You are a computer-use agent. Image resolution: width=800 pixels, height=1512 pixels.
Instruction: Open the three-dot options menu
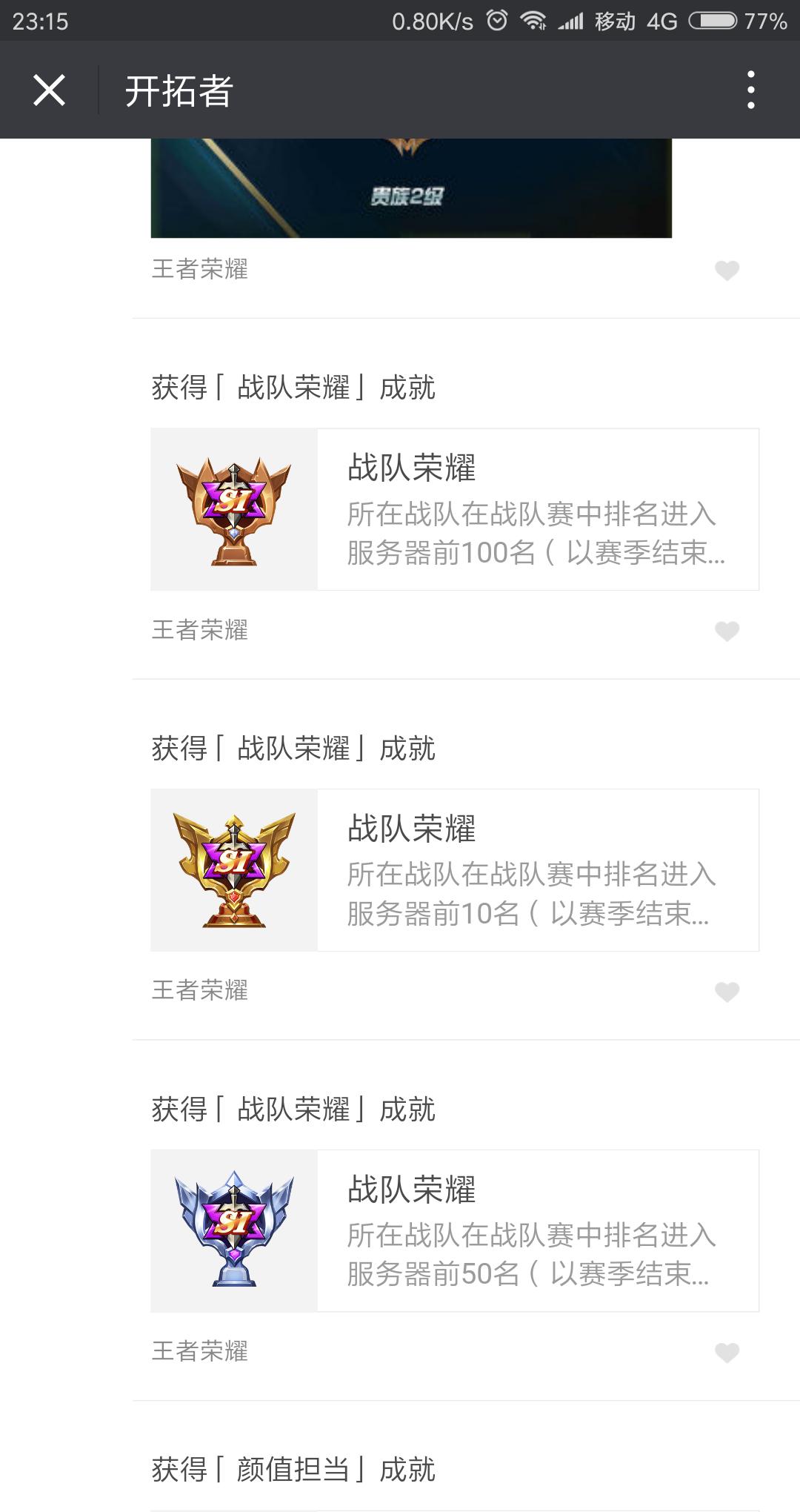coord(752,89)
